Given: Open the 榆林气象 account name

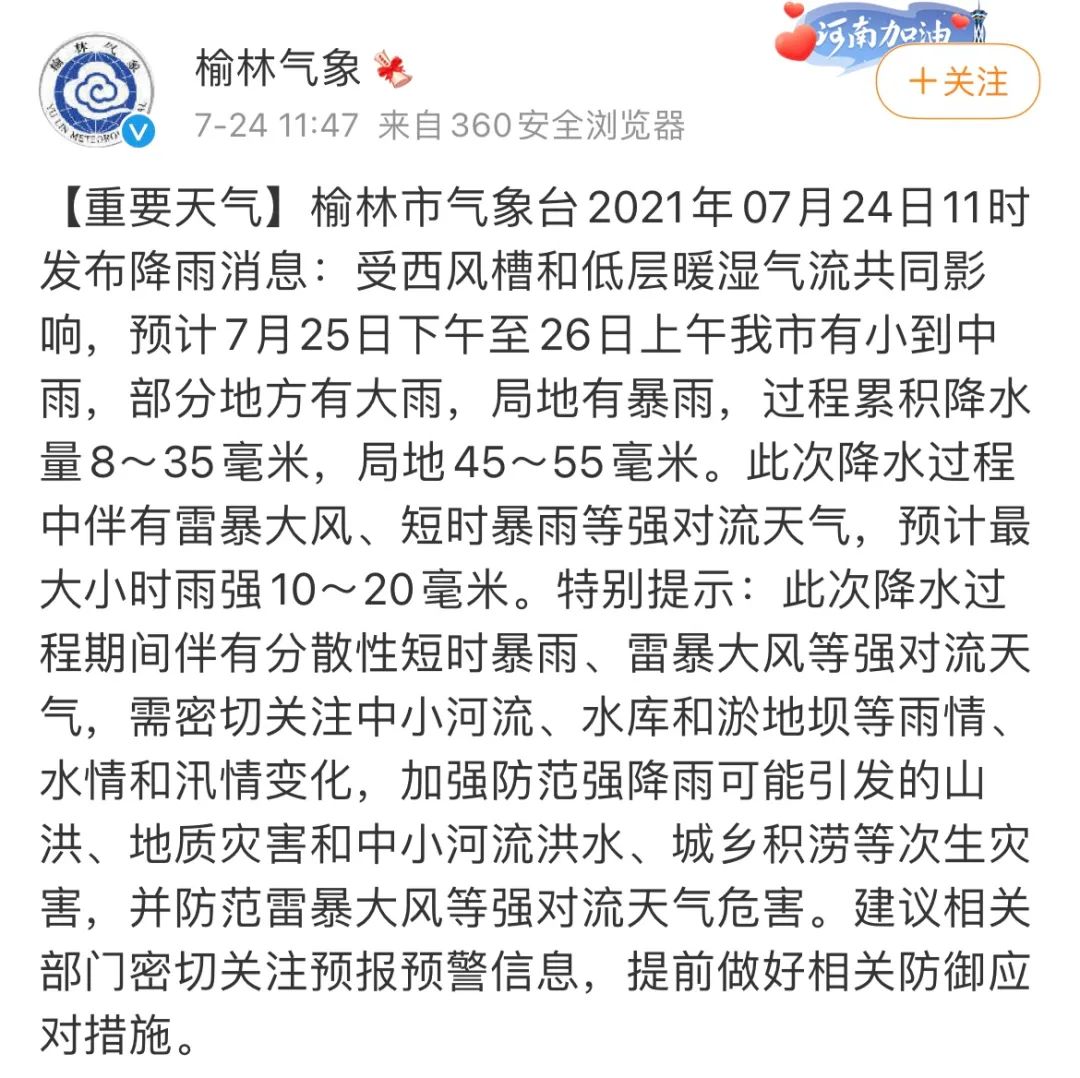Looking at the screenshot, I should click(278, 69).
